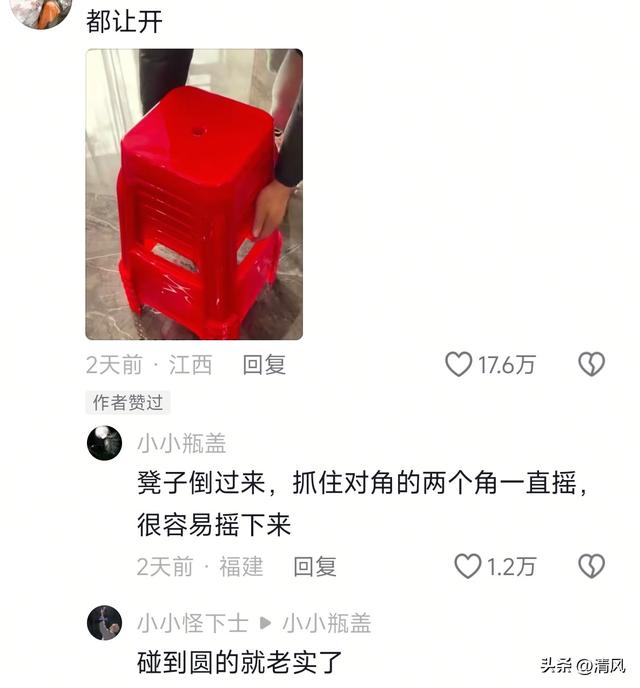The image size is (640, 688).
Task: Reply to 小小瓶盖's comment from 福建
Action: click(x=314, y=567)
